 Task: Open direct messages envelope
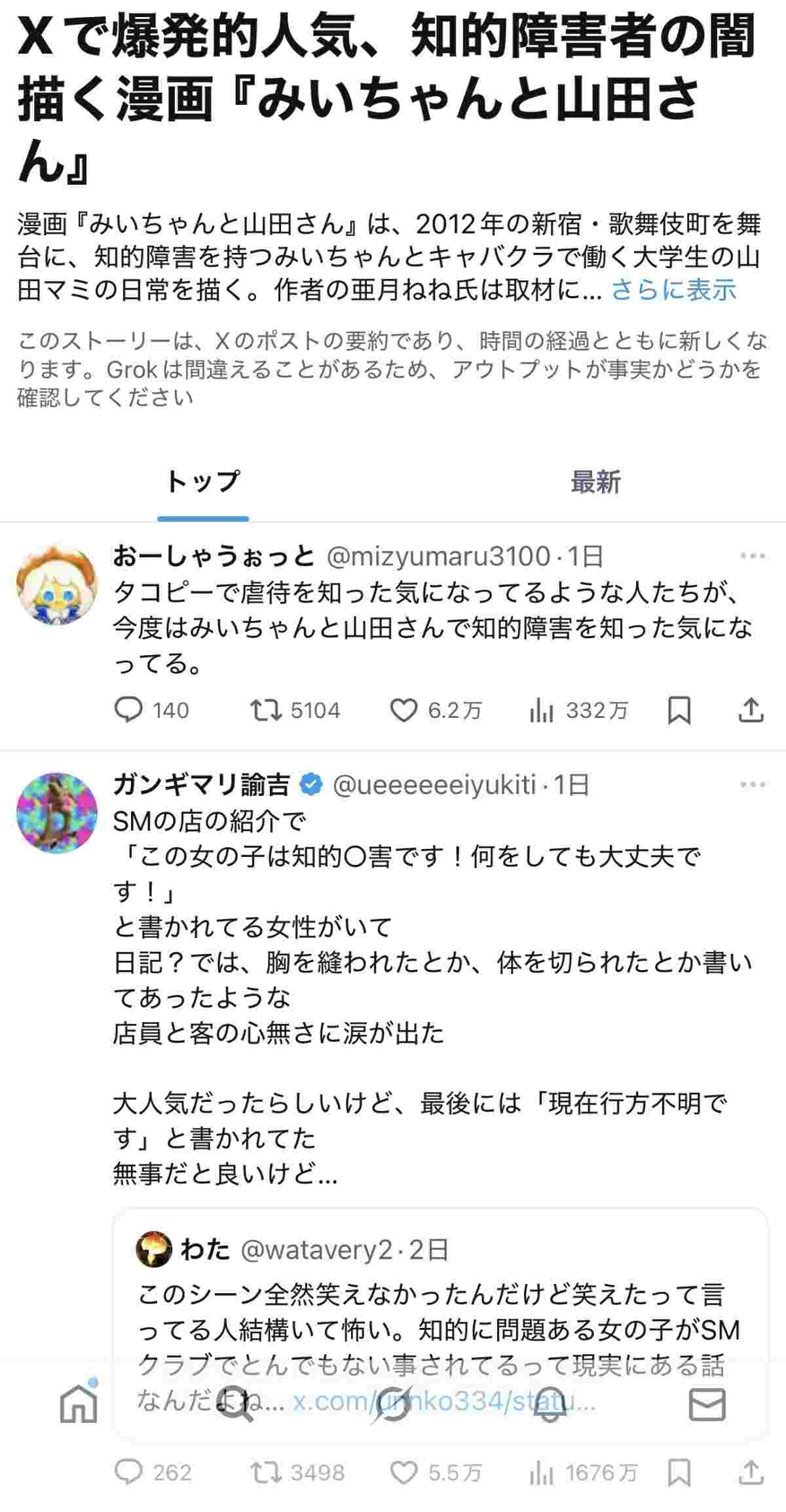[x=707, y=1403]
